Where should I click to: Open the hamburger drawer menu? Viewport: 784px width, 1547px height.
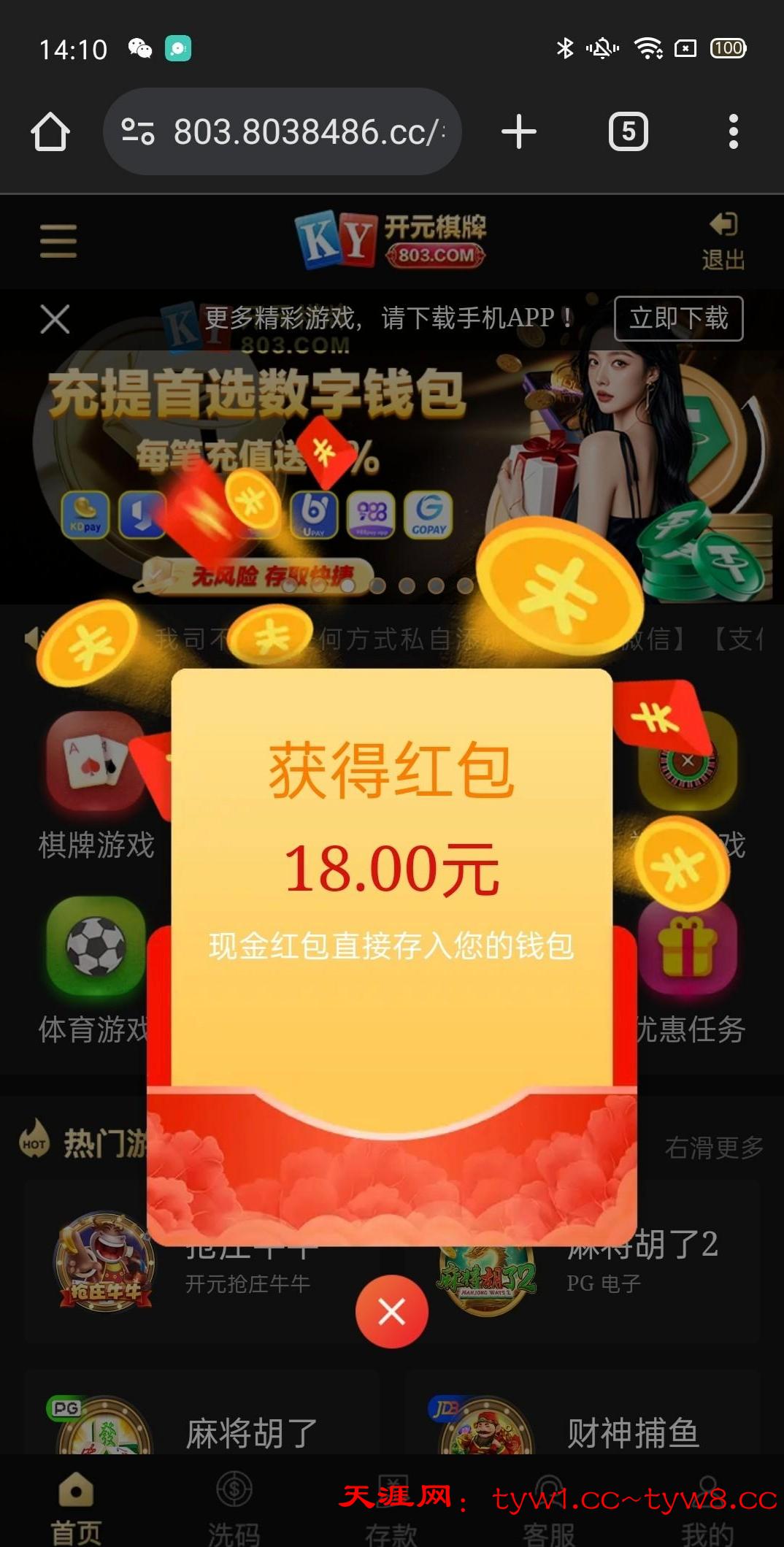coord(58,241)
